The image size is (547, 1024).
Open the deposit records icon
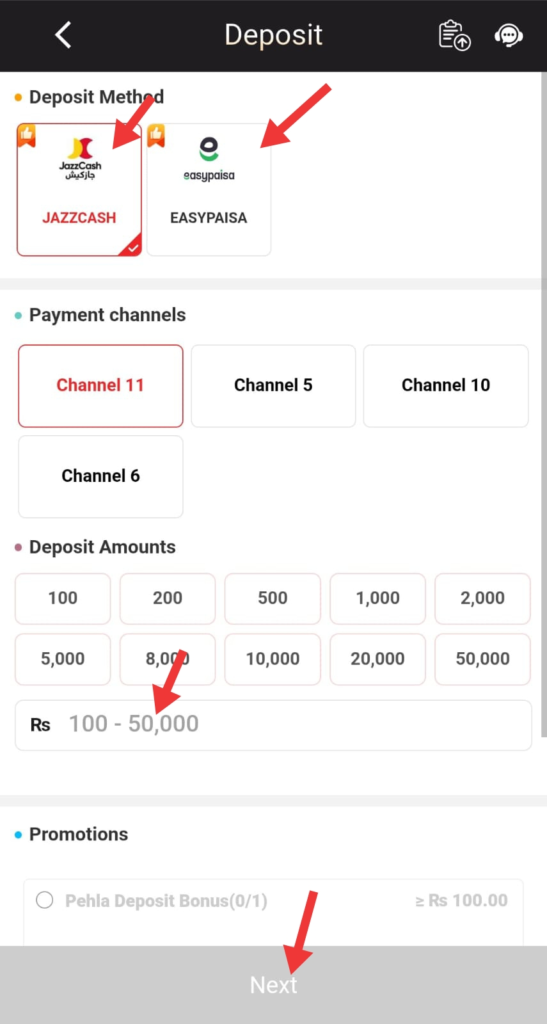(x=454, y=35)
